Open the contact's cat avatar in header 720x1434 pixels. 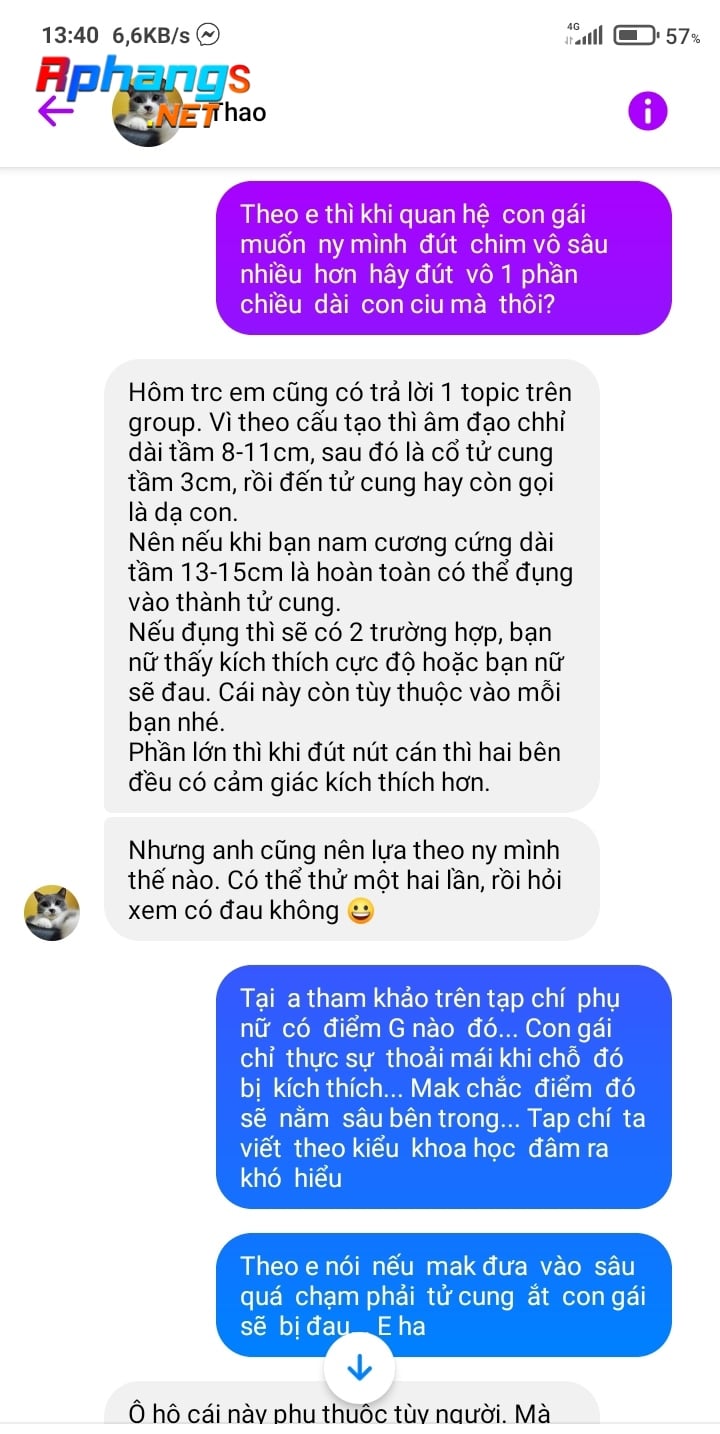(147, 112)
